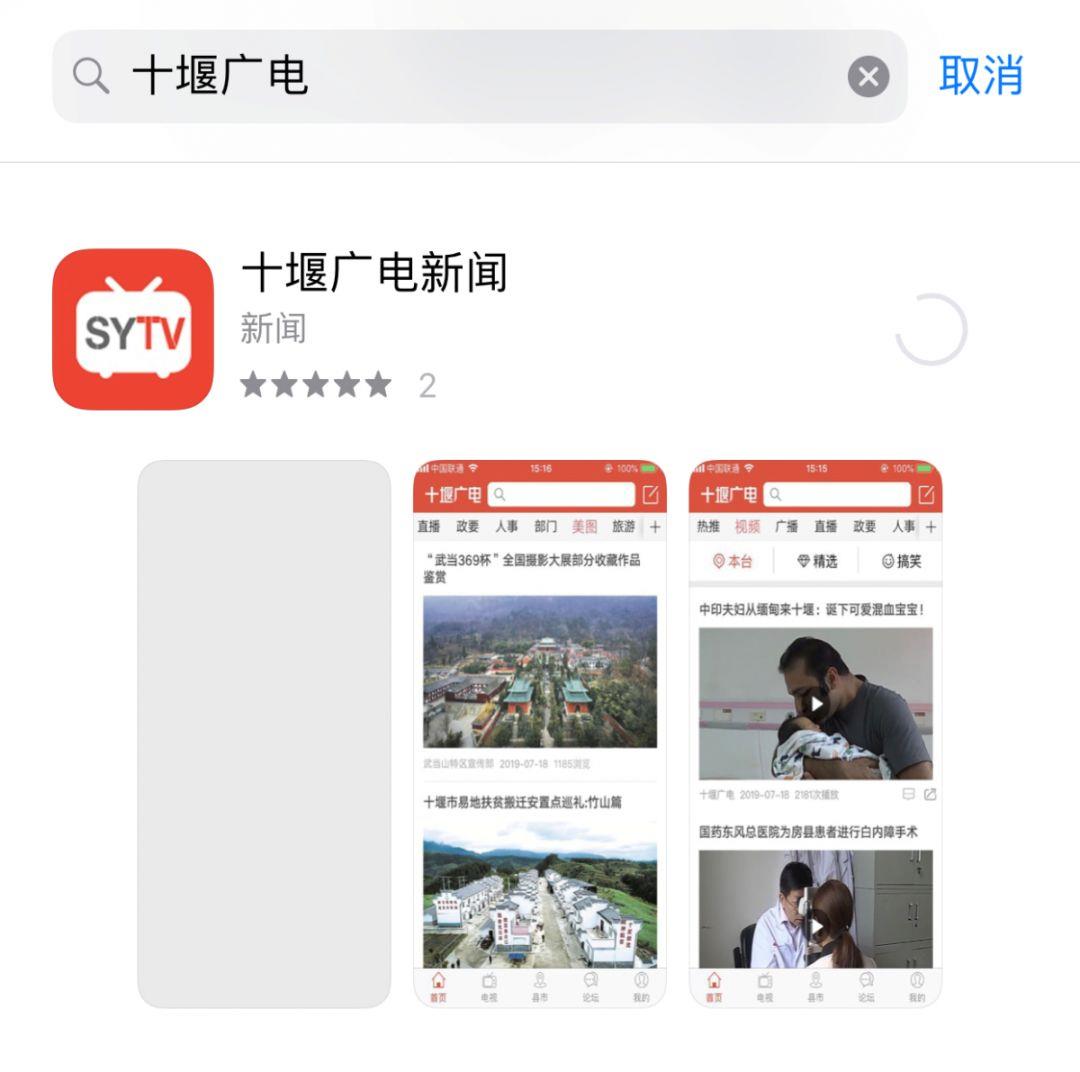1080x1072 pixels.
Task: Open the 美图 photo-feed screenshot preview
Action: 539,733
